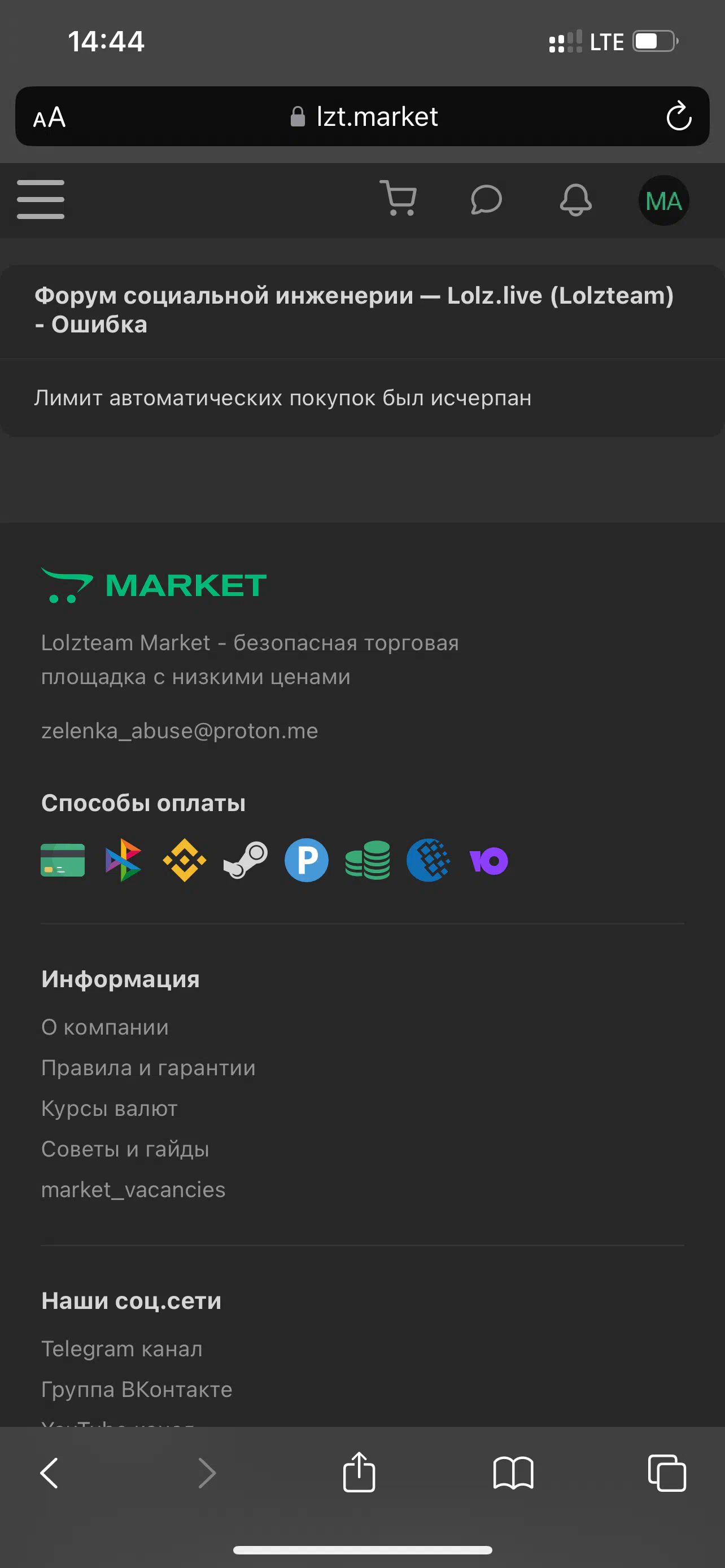This screenshot has height=1568, width=725.
Task: Open the browser tabs overview
Action: [x=667, y=1473]
